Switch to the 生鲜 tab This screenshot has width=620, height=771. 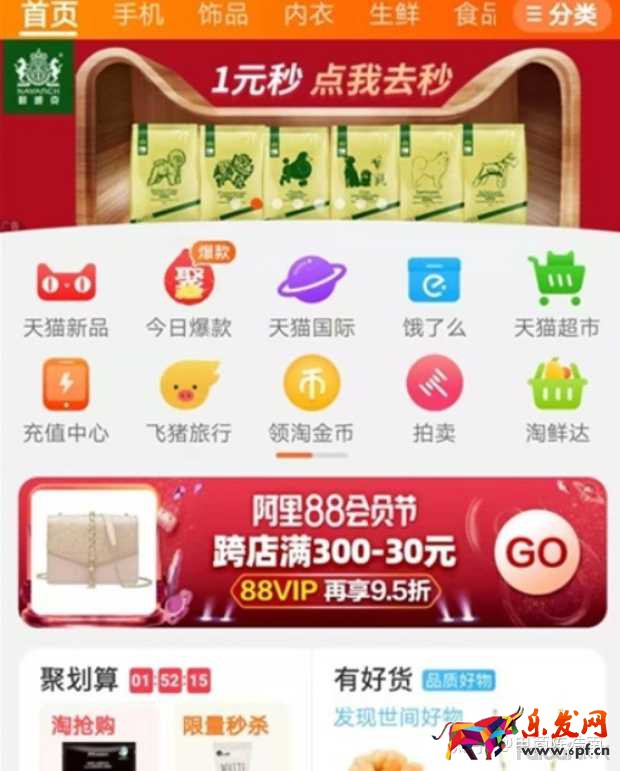pyautogui.click(x=394, y=15)
